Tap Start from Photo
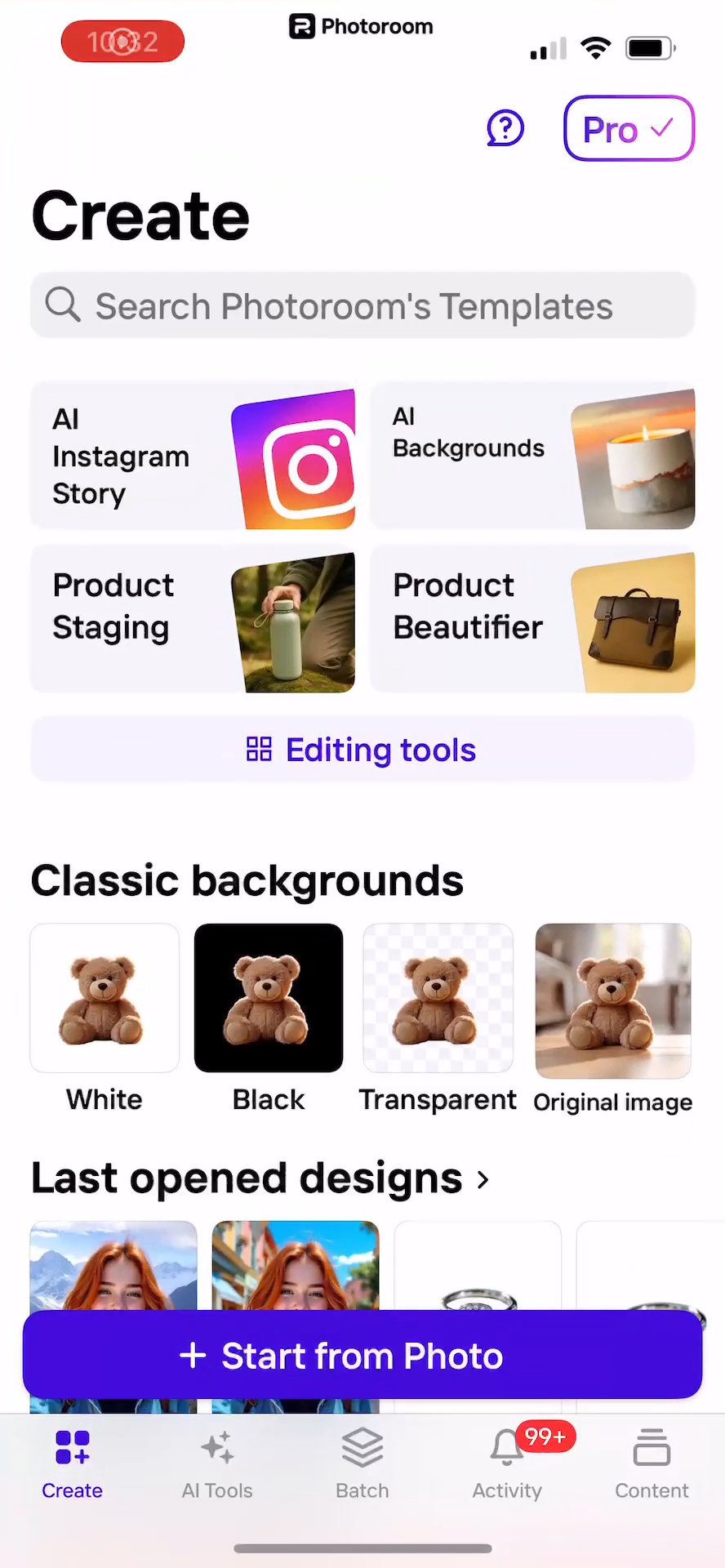Screen dimensions: 725x1568 pyautogui.click(x=362, y=1356)
